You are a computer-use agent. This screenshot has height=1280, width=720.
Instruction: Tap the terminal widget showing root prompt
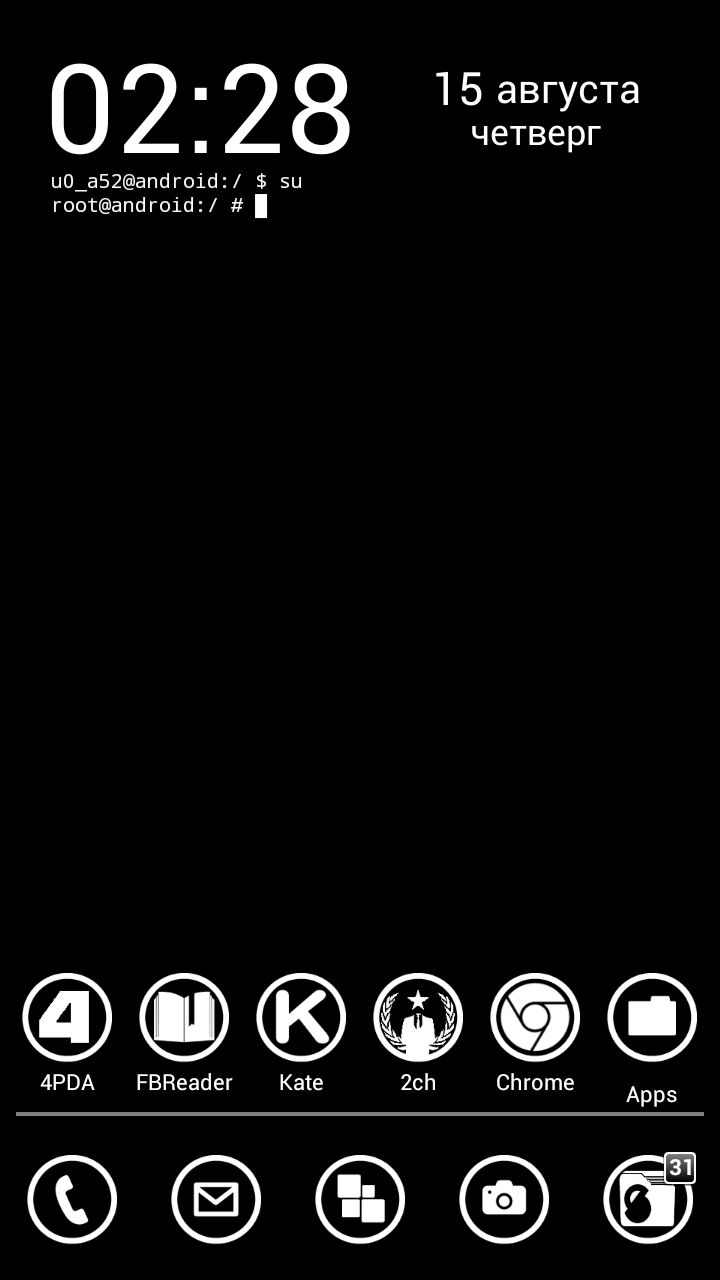[177, 194]
